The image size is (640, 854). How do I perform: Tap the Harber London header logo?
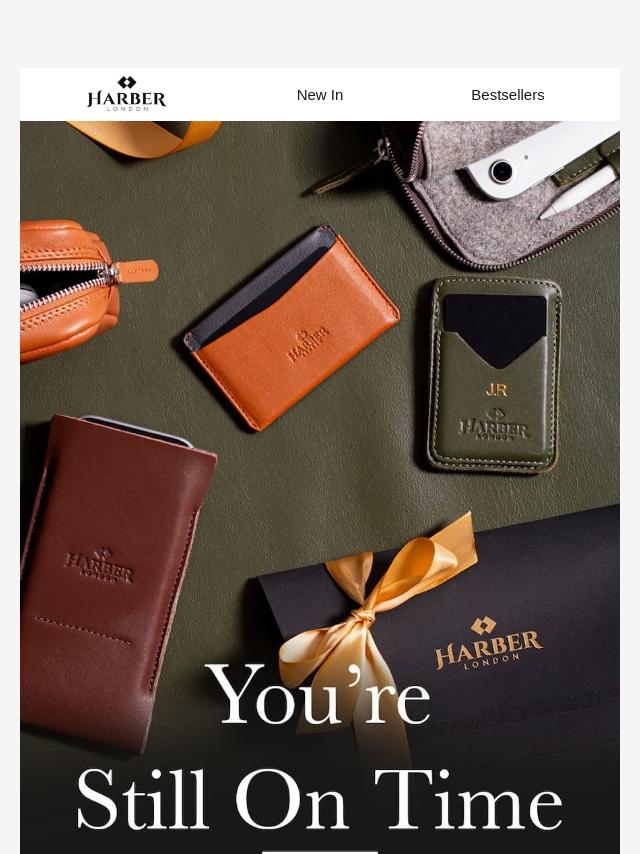126,94
